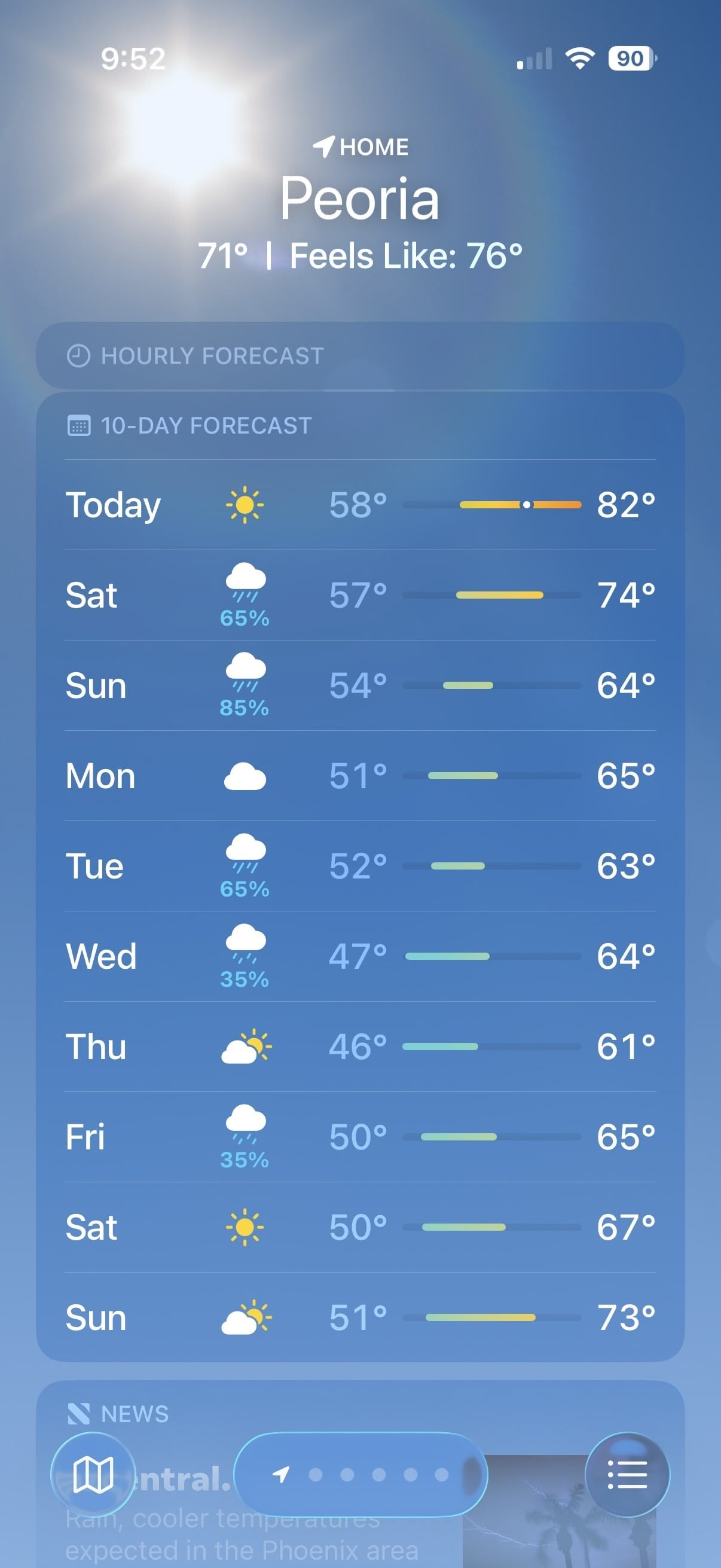
Task: View Friday's 35% rain forecast
Action: [x=360, y=1136]
